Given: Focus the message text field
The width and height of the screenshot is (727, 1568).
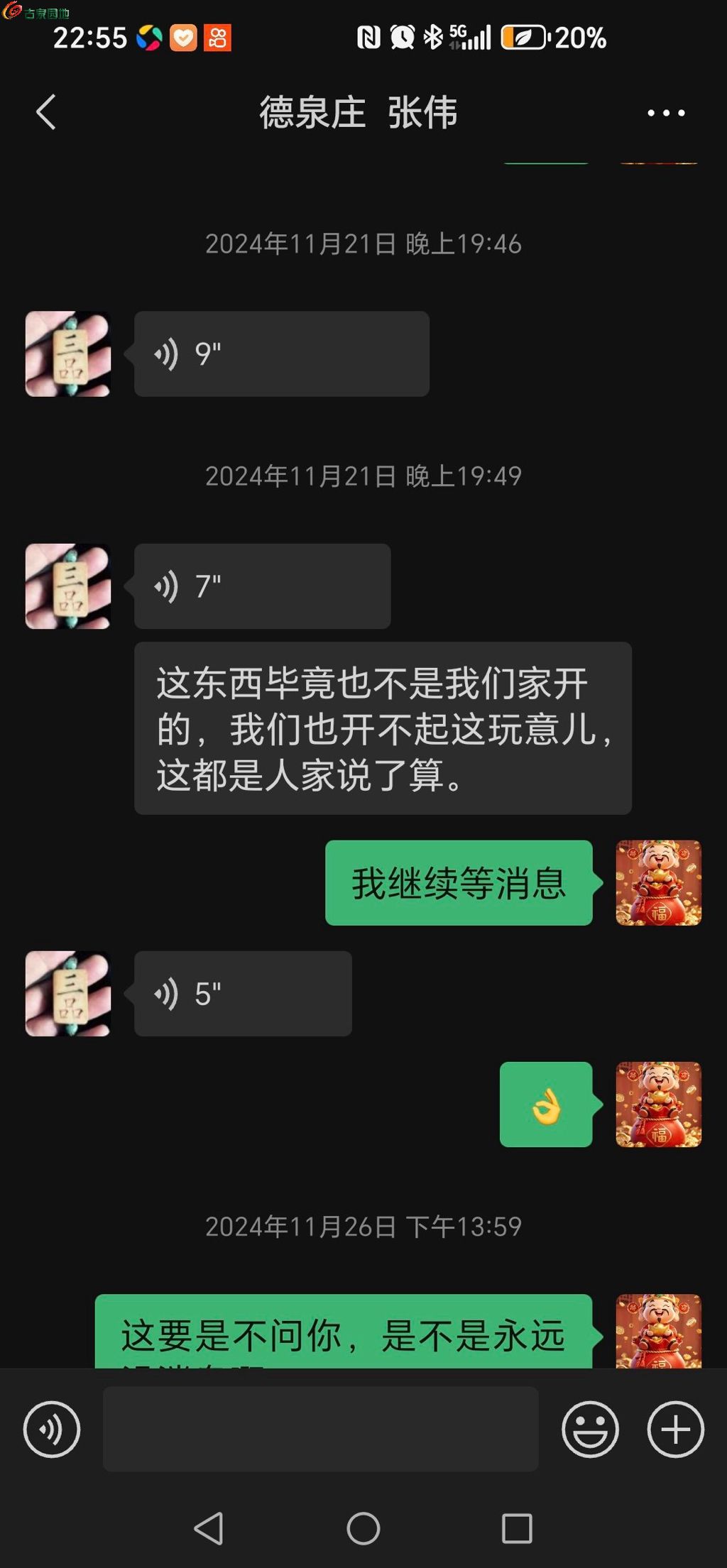Looking at the screenshot, I should tap(320, 1429).
